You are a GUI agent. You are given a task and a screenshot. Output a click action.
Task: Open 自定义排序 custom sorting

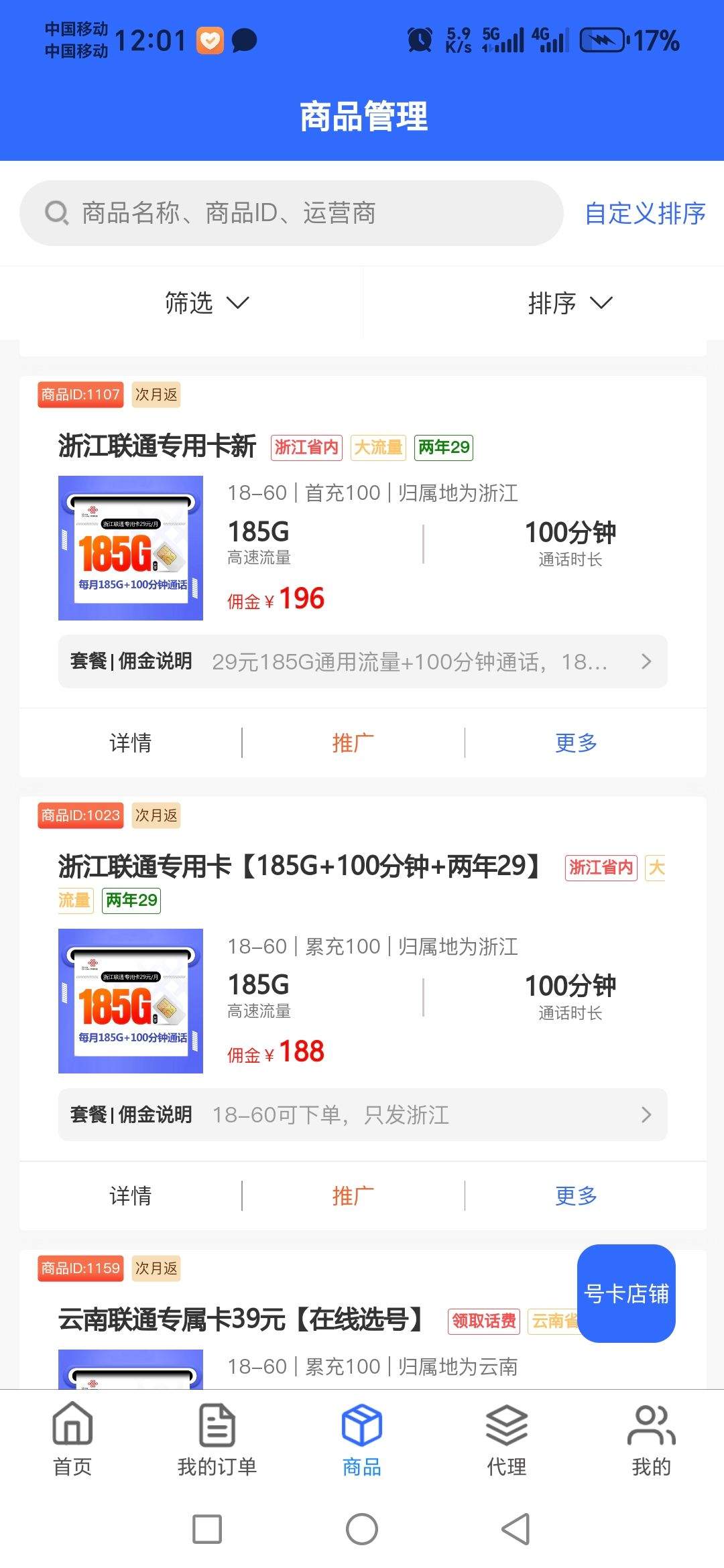[645, 213]
